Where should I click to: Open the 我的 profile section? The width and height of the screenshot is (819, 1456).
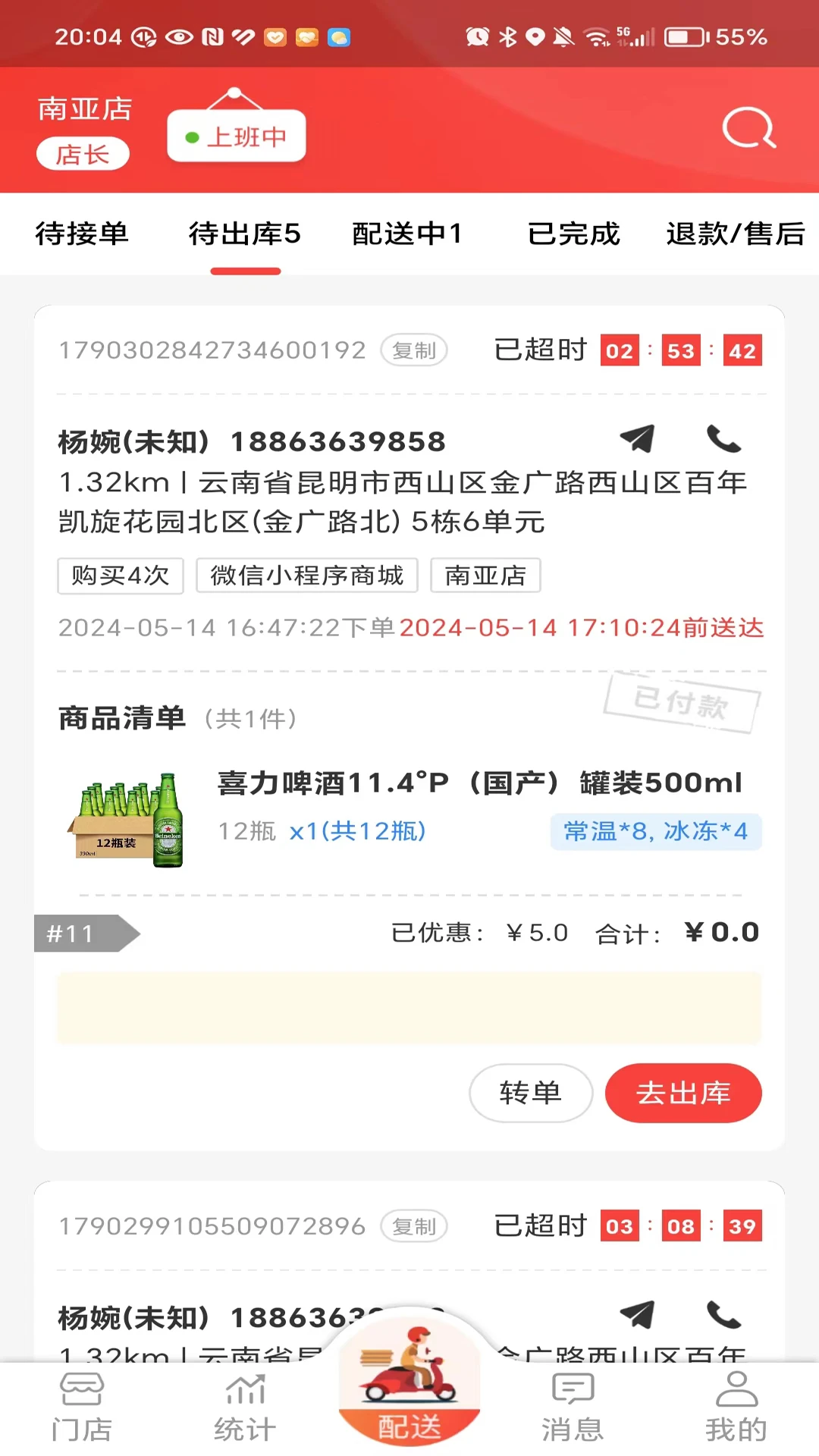734,1407
